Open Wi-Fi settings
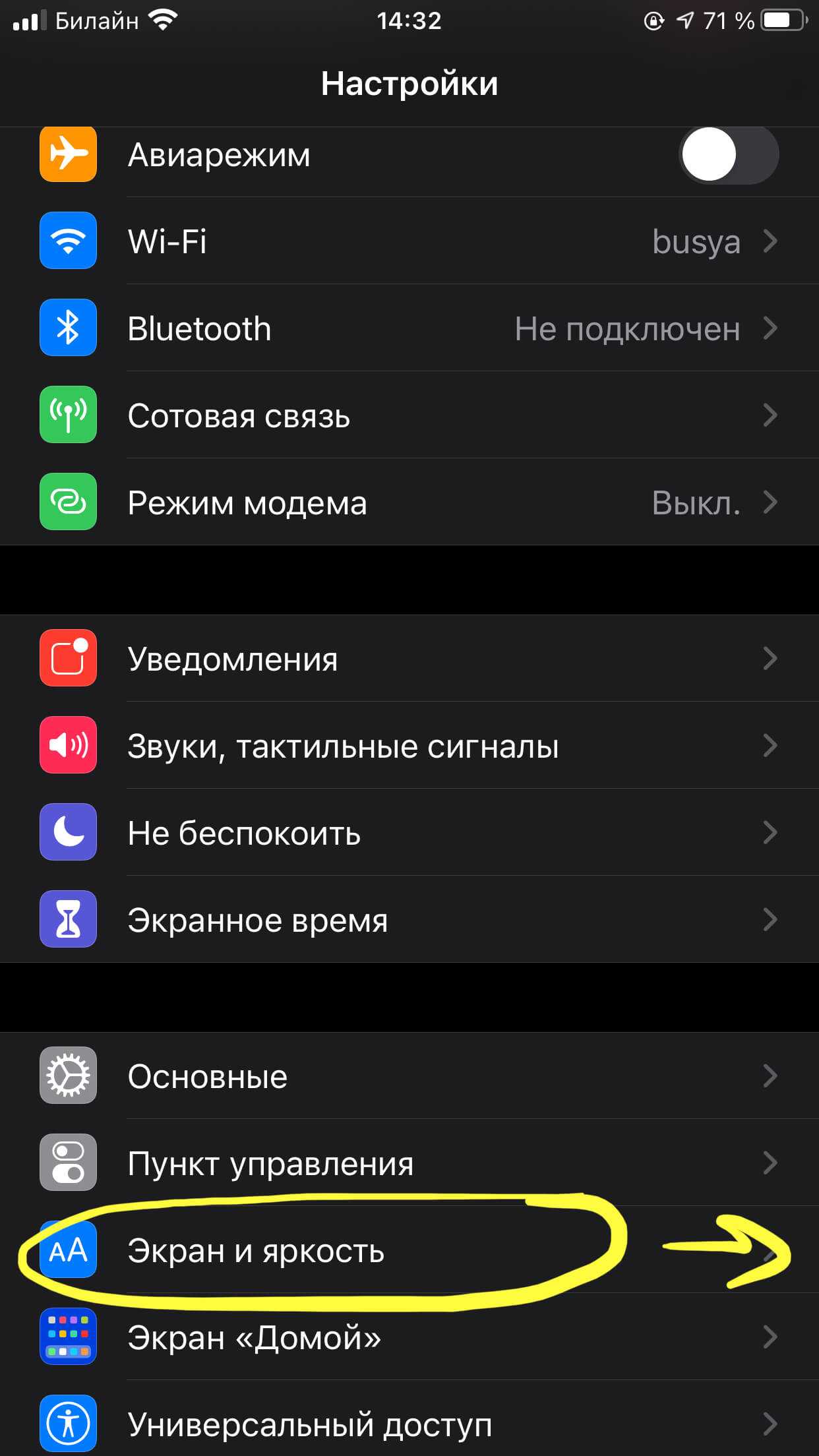The image size is (819, 1456). point(409,241)
